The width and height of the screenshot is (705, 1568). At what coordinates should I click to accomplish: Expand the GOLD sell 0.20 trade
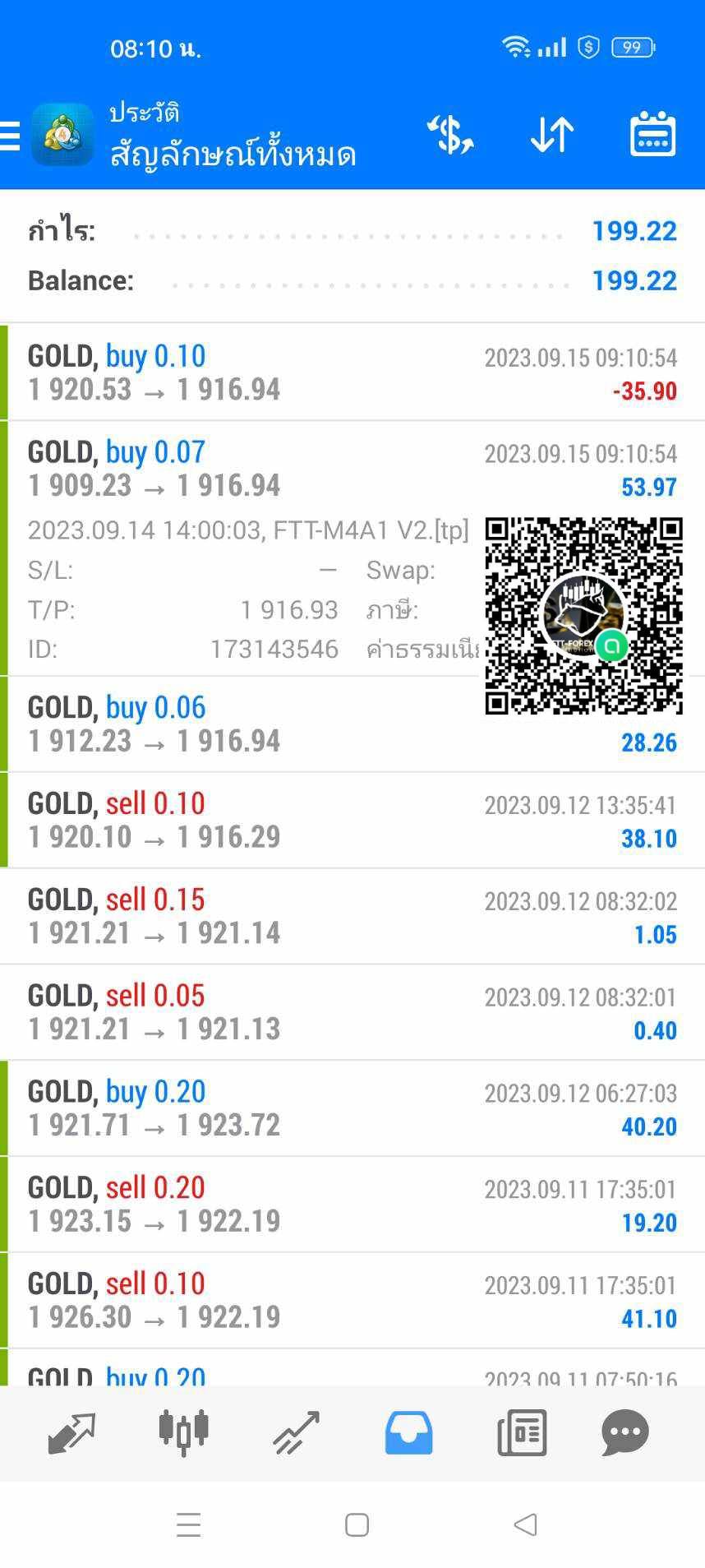tap(352, 1205)
